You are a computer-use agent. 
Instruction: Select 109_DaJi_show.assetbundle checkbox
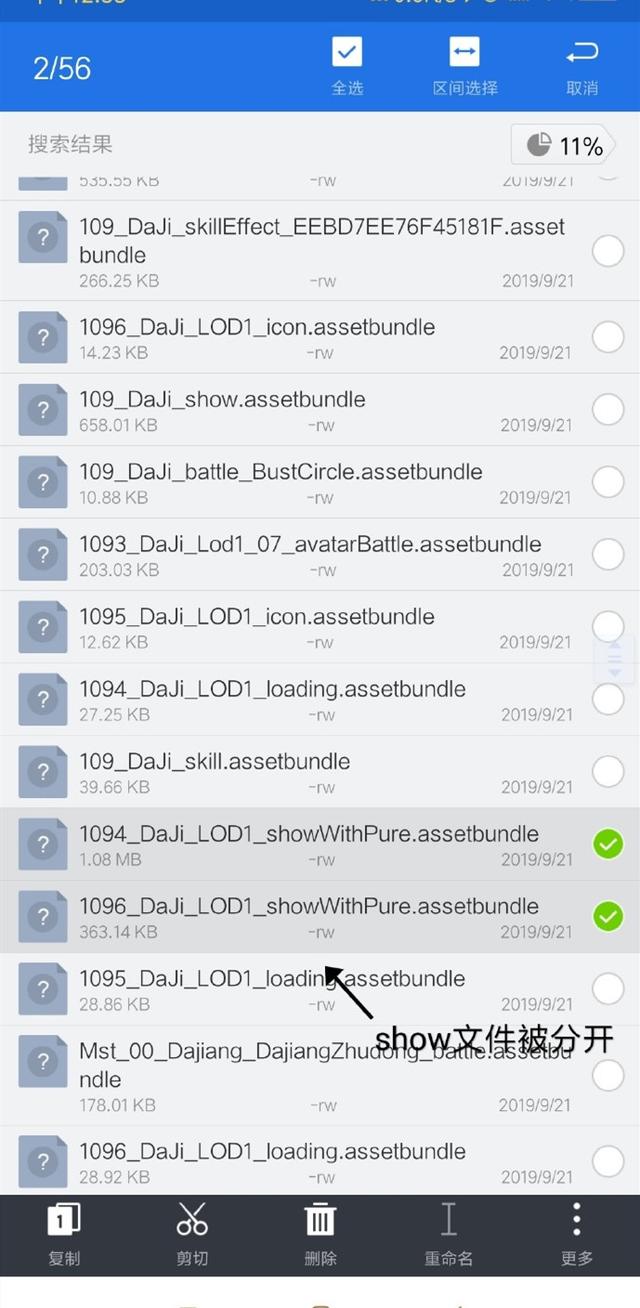pyautogui.click(x=608, y=409)
